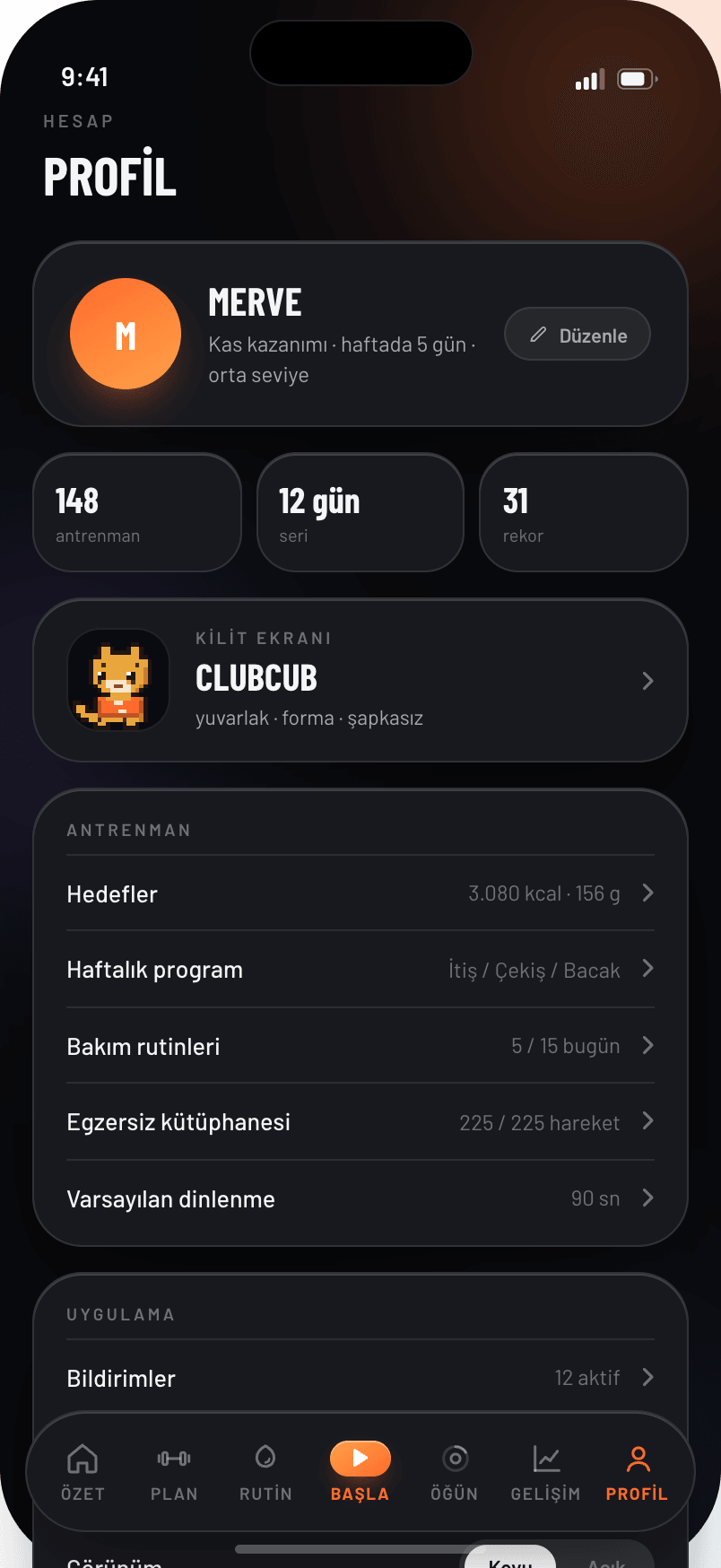Open Varsayılan dinlenme setting
Viewport: 721px width, 1568px height.
tap(360, 1198)
